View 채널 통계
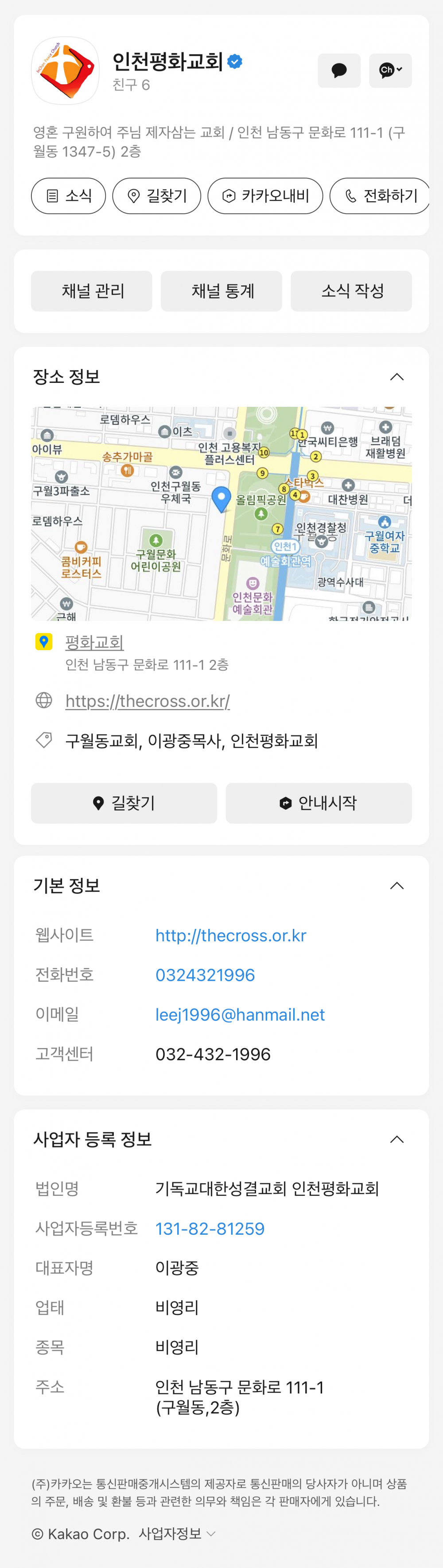443x1568 pixels. click(221, 291)
